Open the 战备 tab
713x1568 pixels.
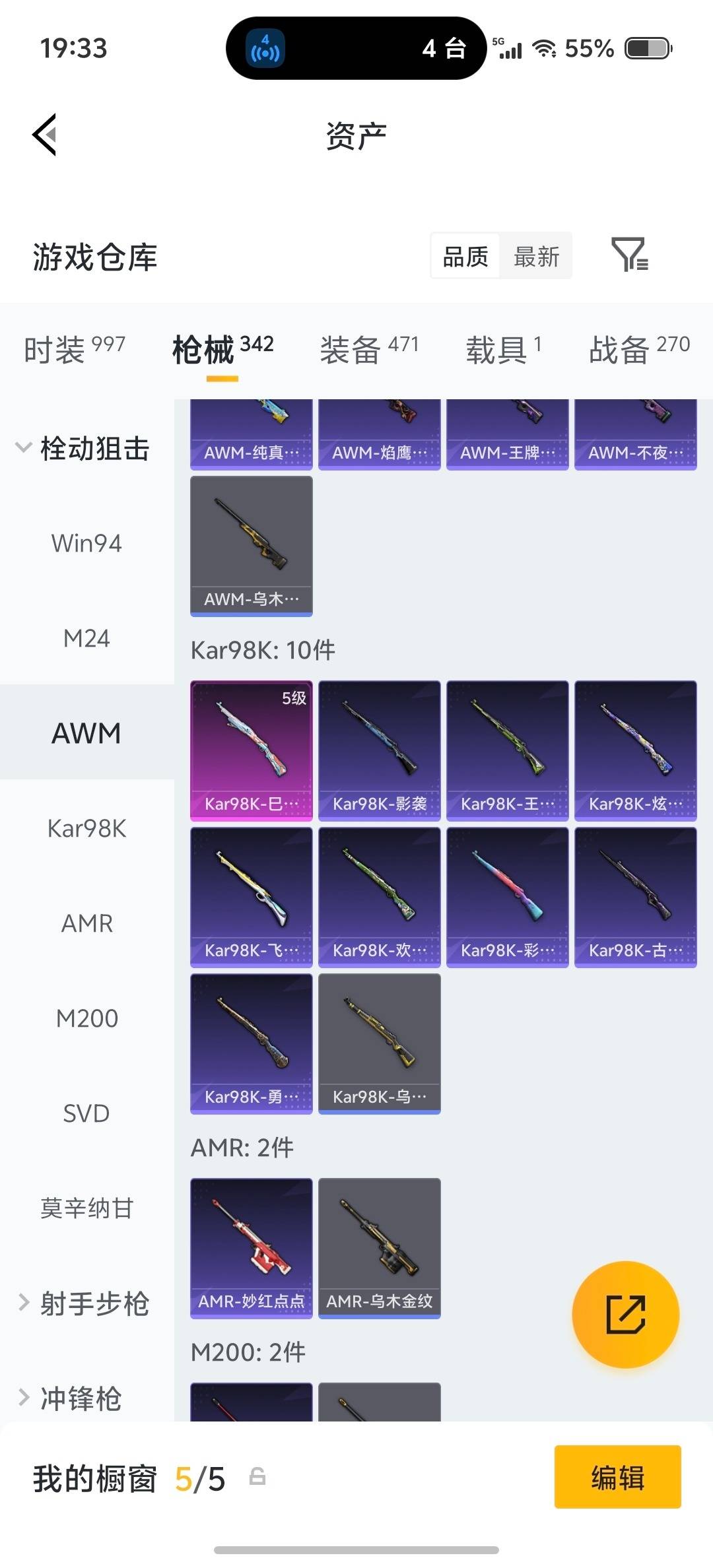(622, 348)
